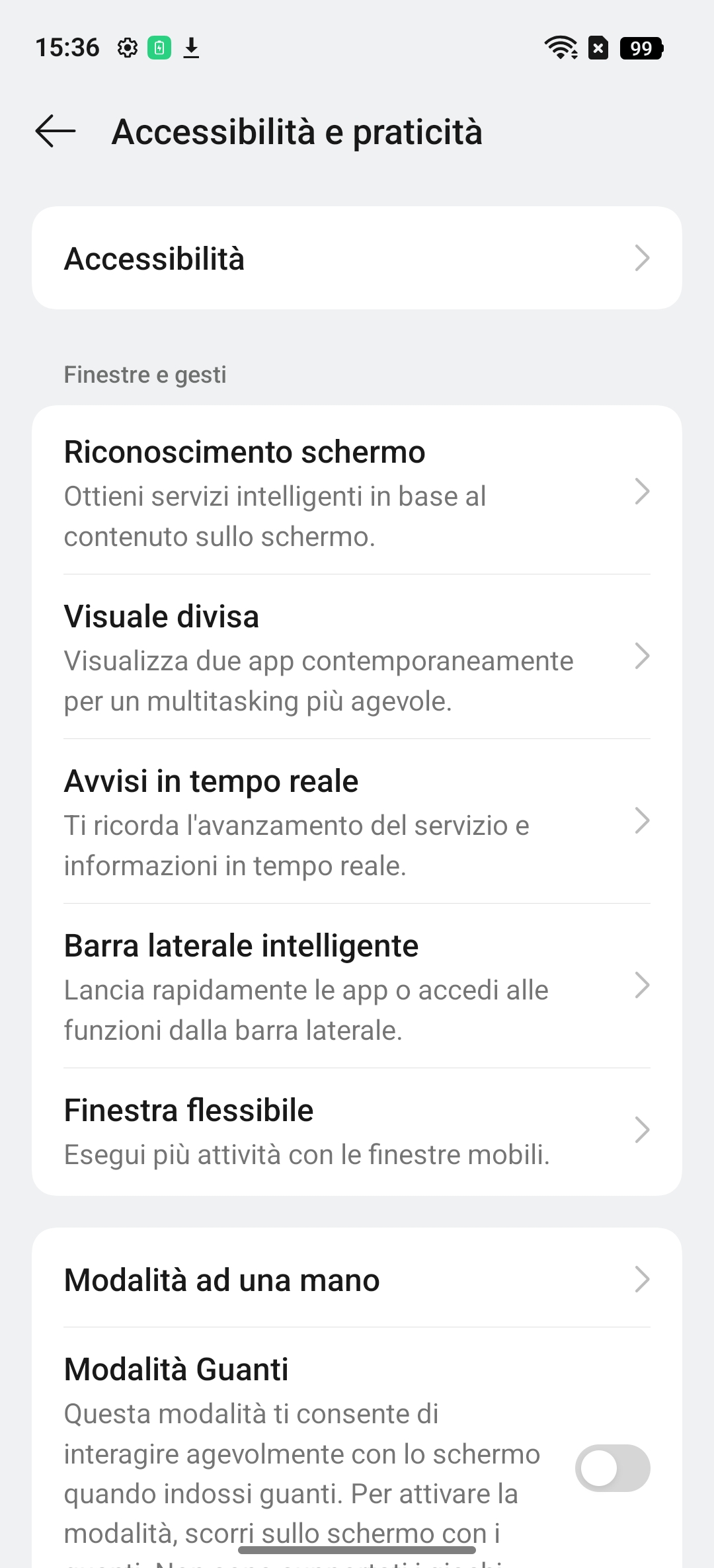Open the Accessibilità settings row

pos(356,258)
